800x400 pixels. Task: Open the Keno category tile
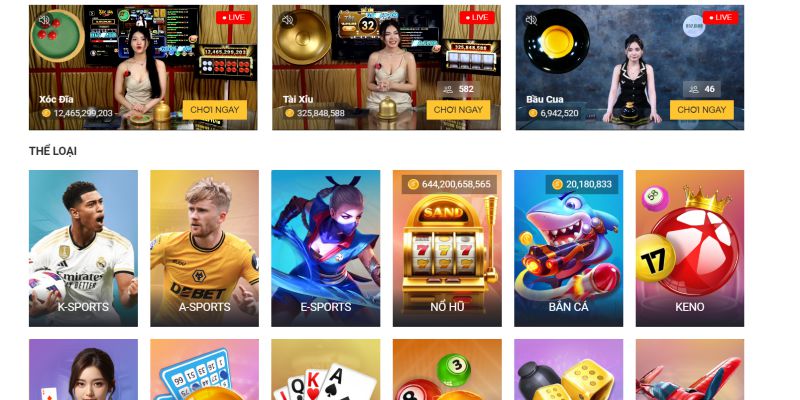coord(689,248)
